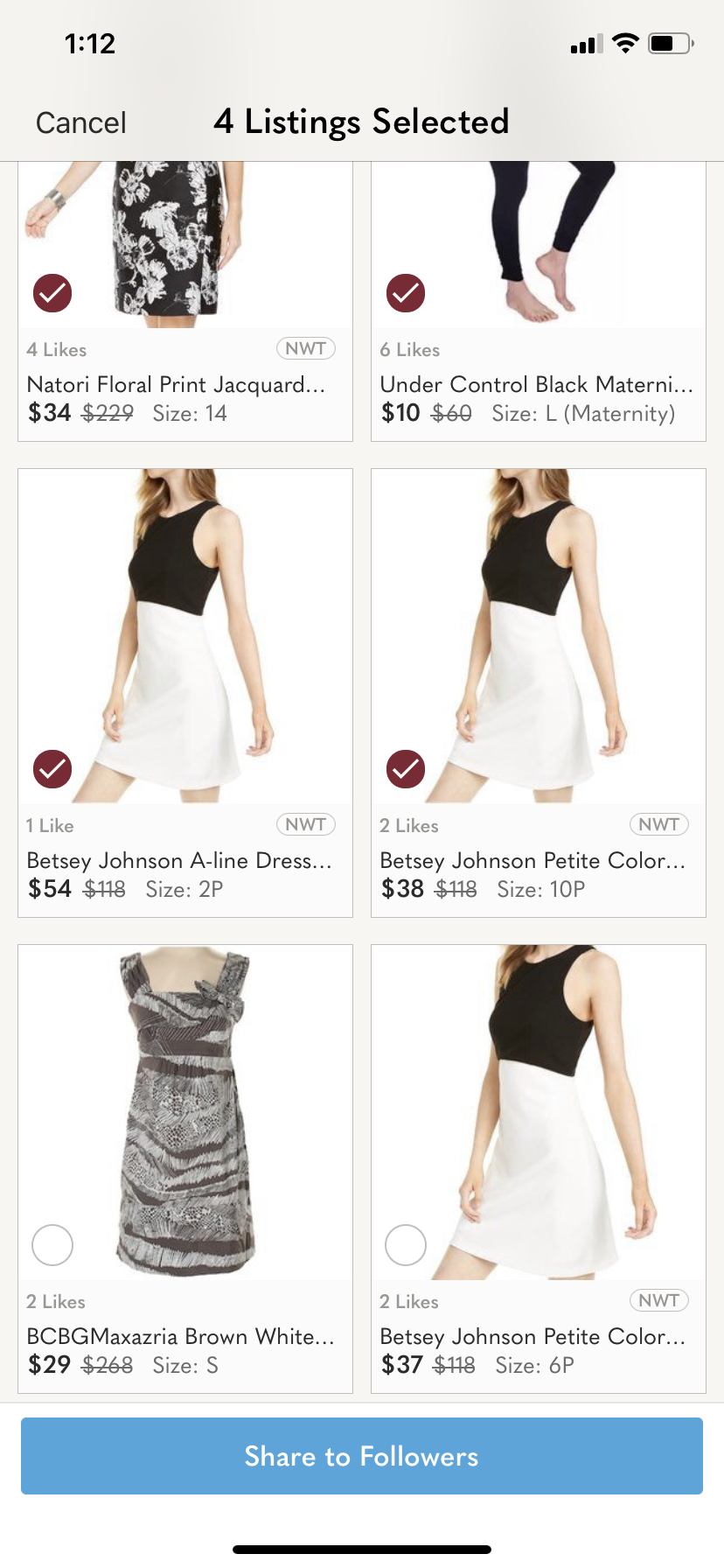Deselect the Betsey Johnson Petite Color size 10P checkmark
Viewport: 724px width, 1568px height.
coord(405,769)
